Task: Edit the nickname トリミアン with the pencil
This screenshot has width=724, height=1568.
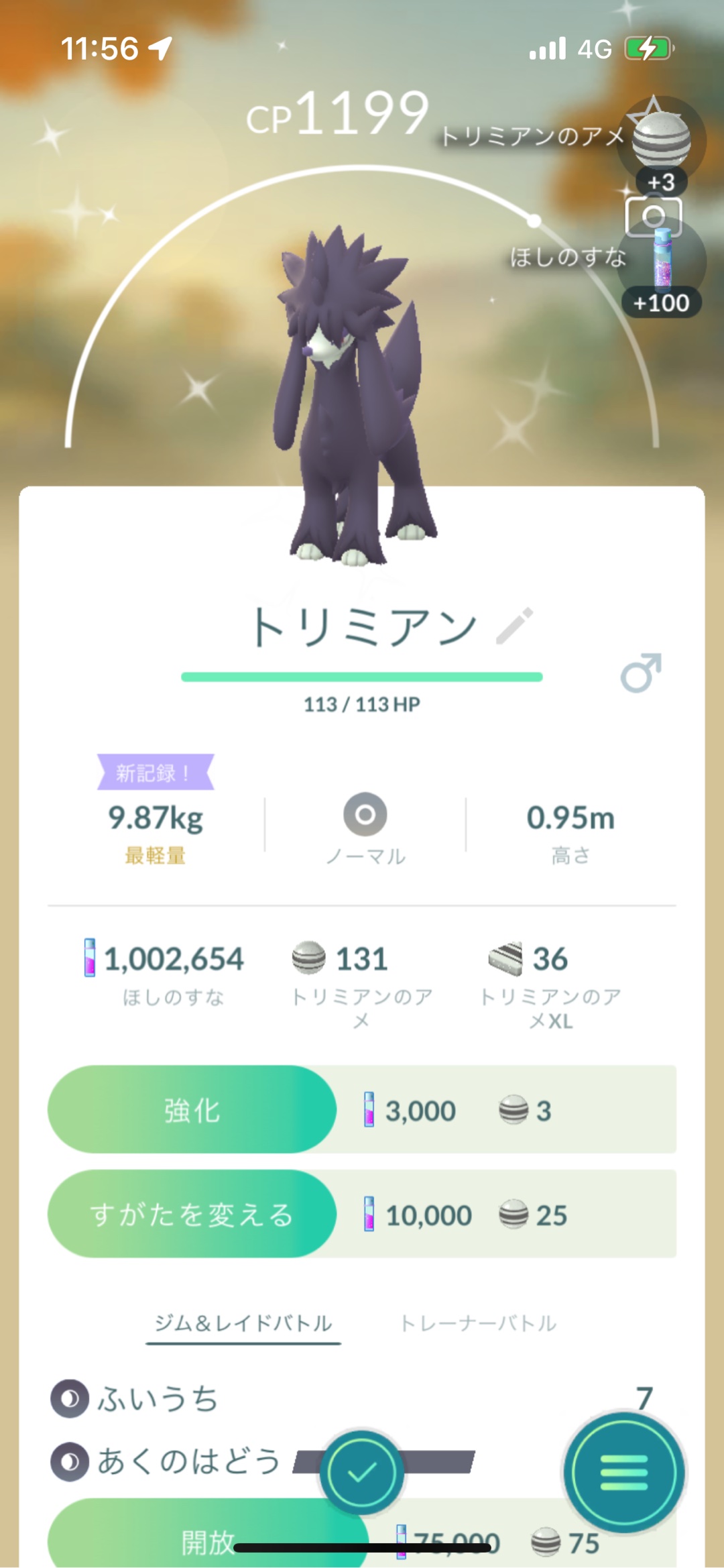Action: coord(515,626)
